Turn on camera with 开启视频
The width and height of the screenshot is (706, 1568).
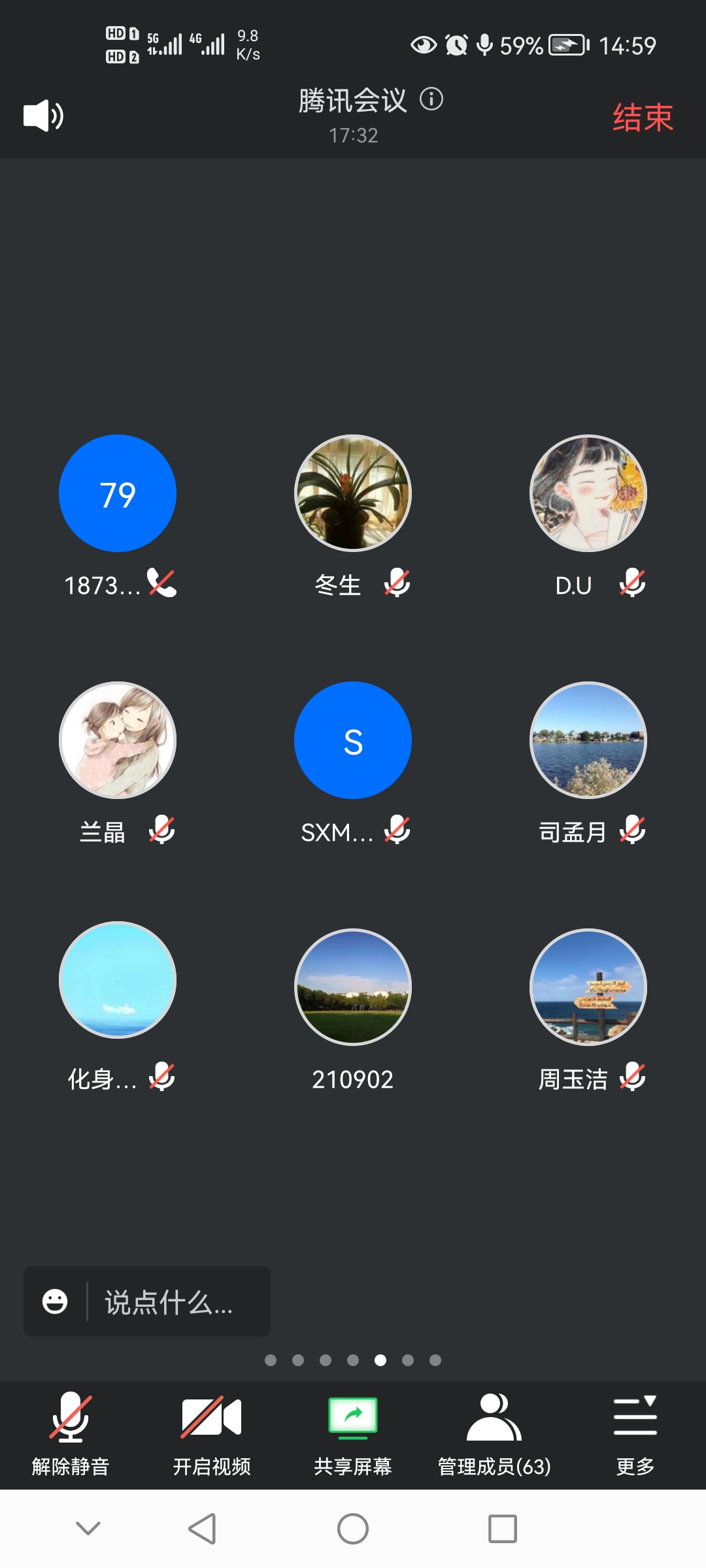(x=212, y=1429)
